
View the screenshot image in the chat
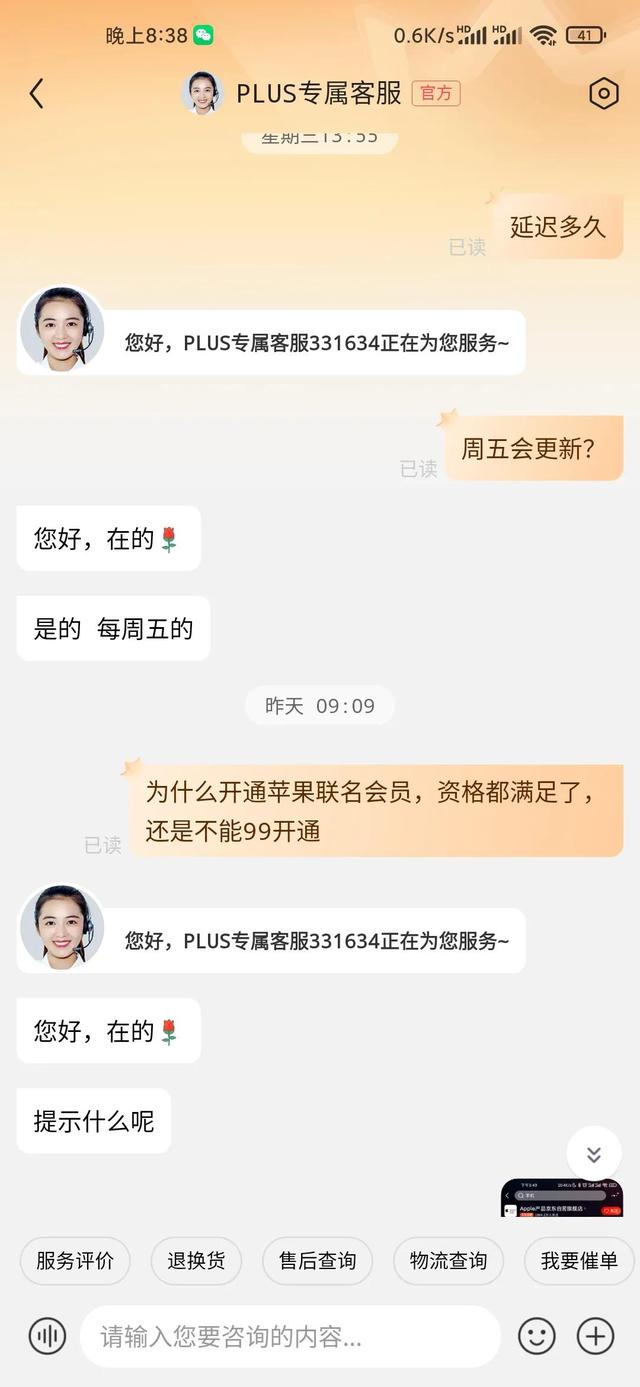tap(561, 1197)
